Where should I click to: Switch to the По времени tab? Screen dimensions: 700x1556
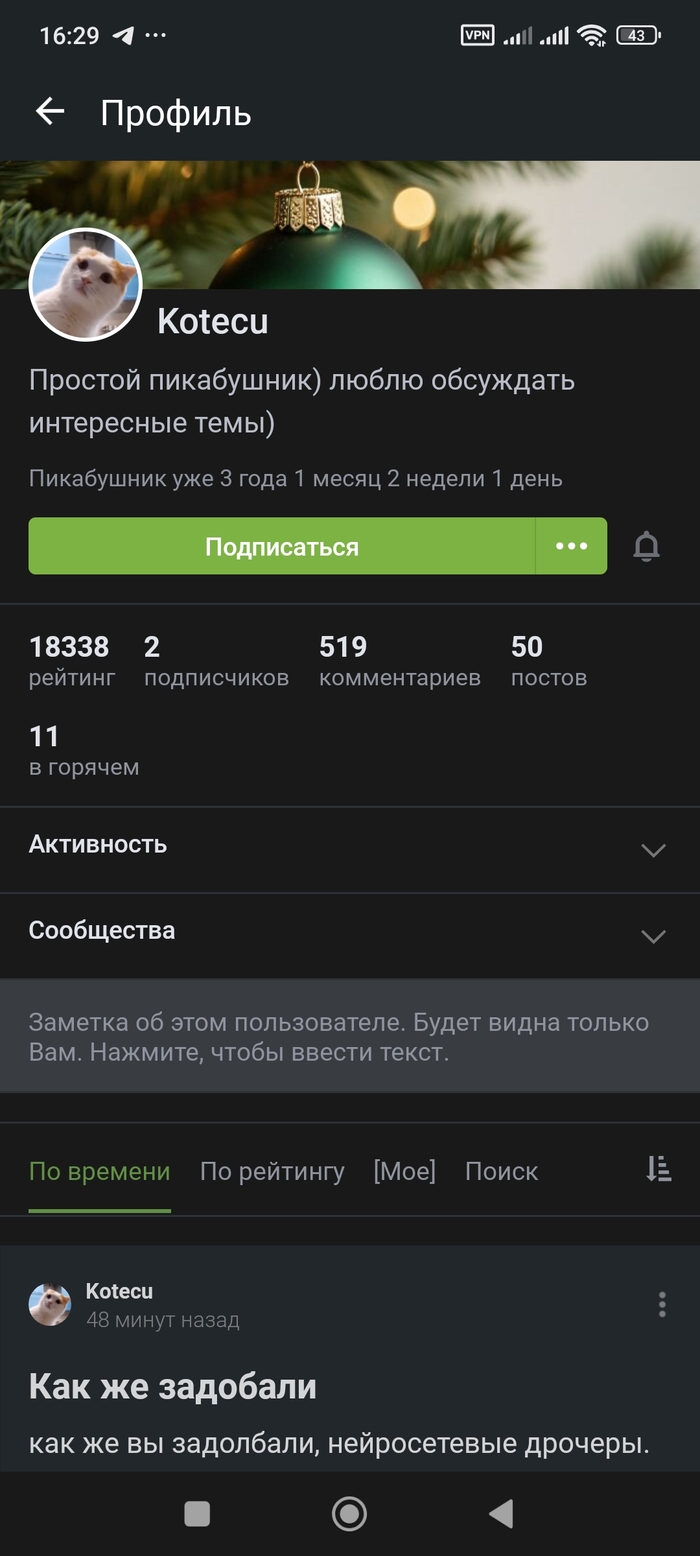tap(99, 1171)
